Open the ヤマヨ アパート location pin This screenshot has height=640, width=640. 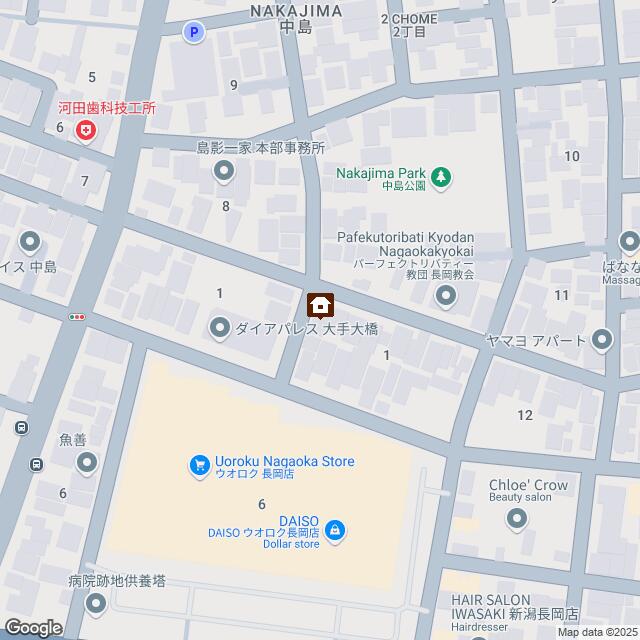pyautogui.click(x=602, y=341)
